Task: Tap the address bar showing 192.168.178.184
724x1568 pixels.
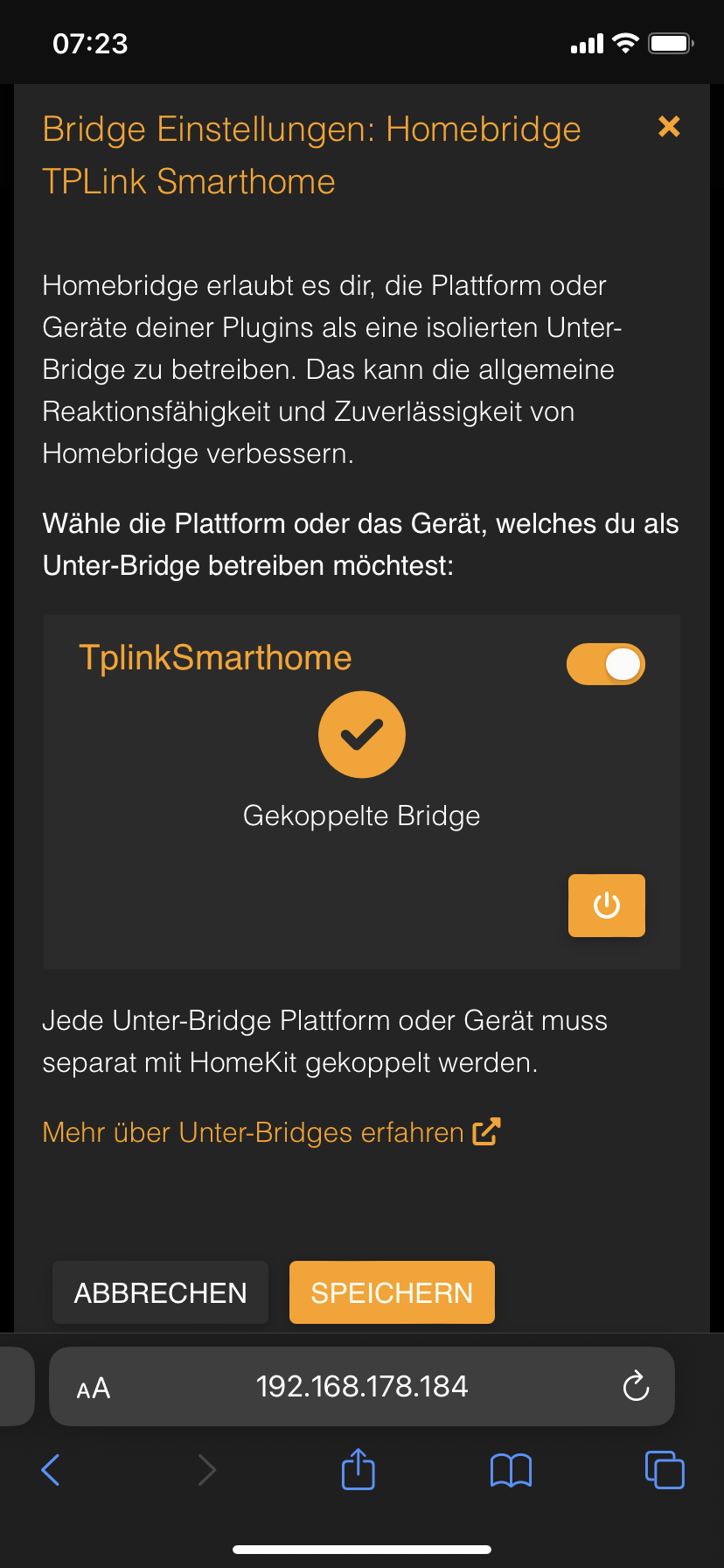Action: [x=361, y=1386]
